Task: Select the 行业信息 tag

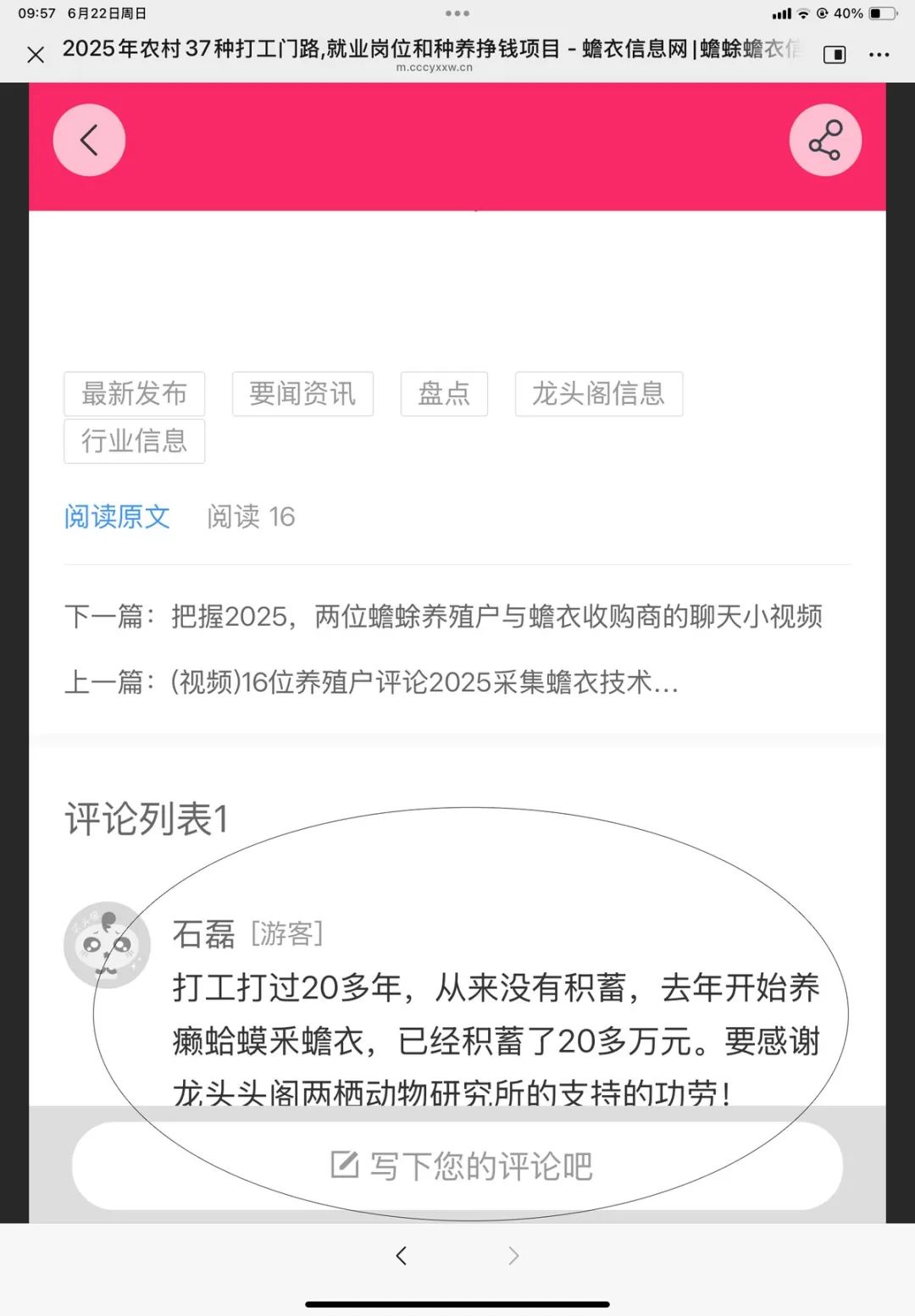Action: (134, 441)
